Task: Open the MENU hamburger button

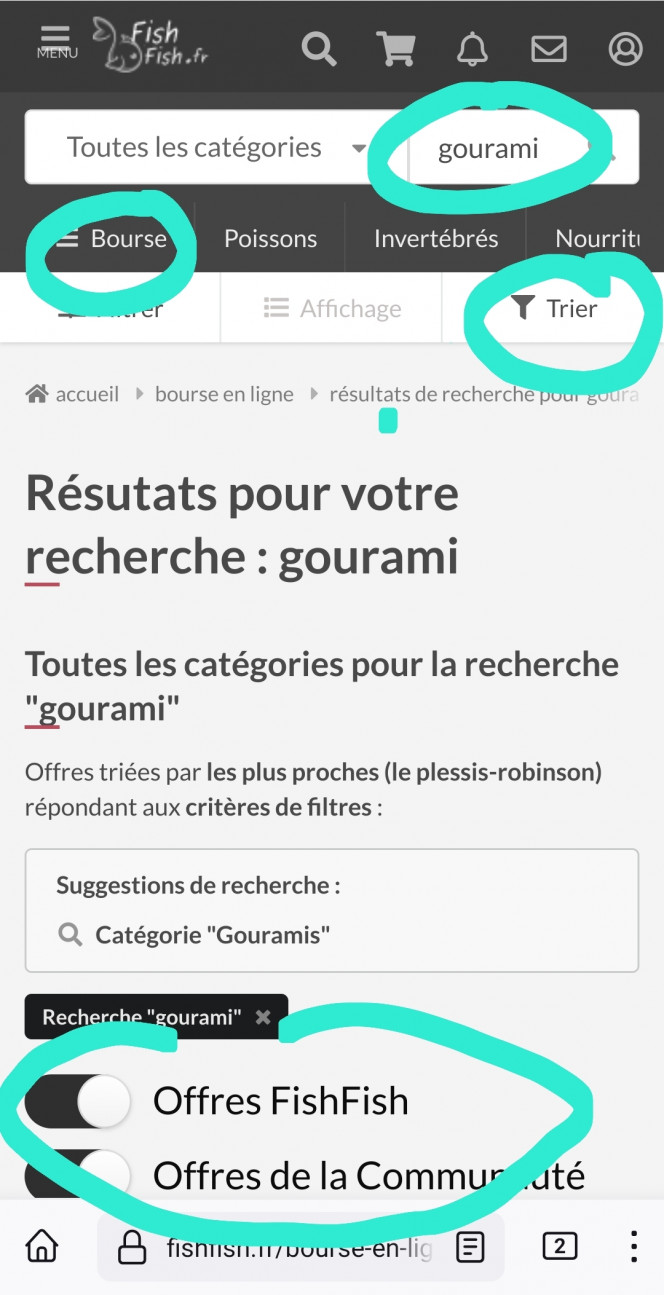Action: 57,42
